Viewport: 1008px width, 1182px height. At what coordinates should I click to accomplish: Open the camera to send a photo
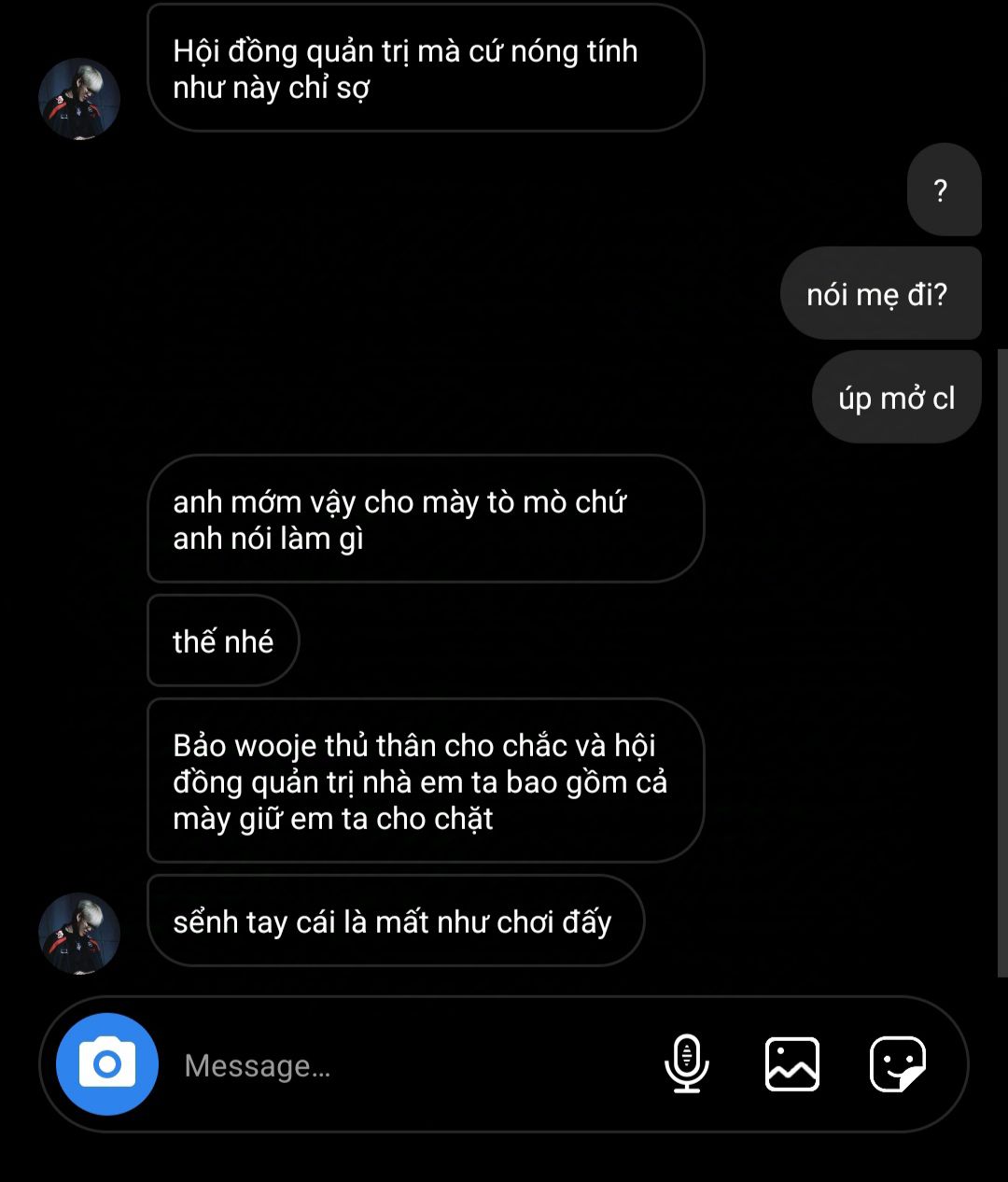pyautogui.click(x=107, y=1064)
